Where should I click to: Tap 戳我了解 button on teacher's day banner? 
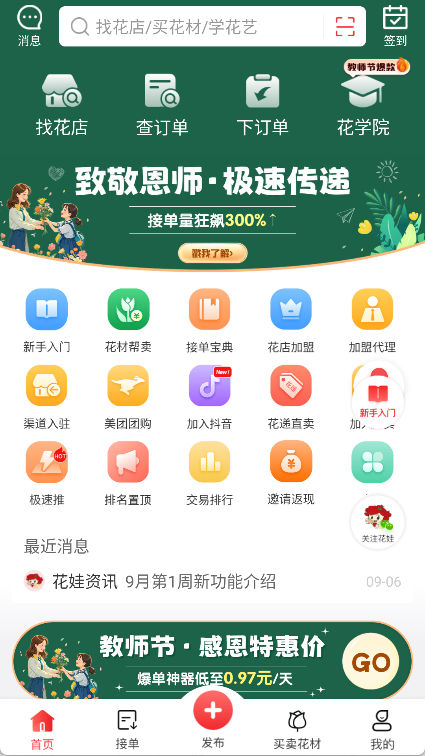[x=213, y=253]
